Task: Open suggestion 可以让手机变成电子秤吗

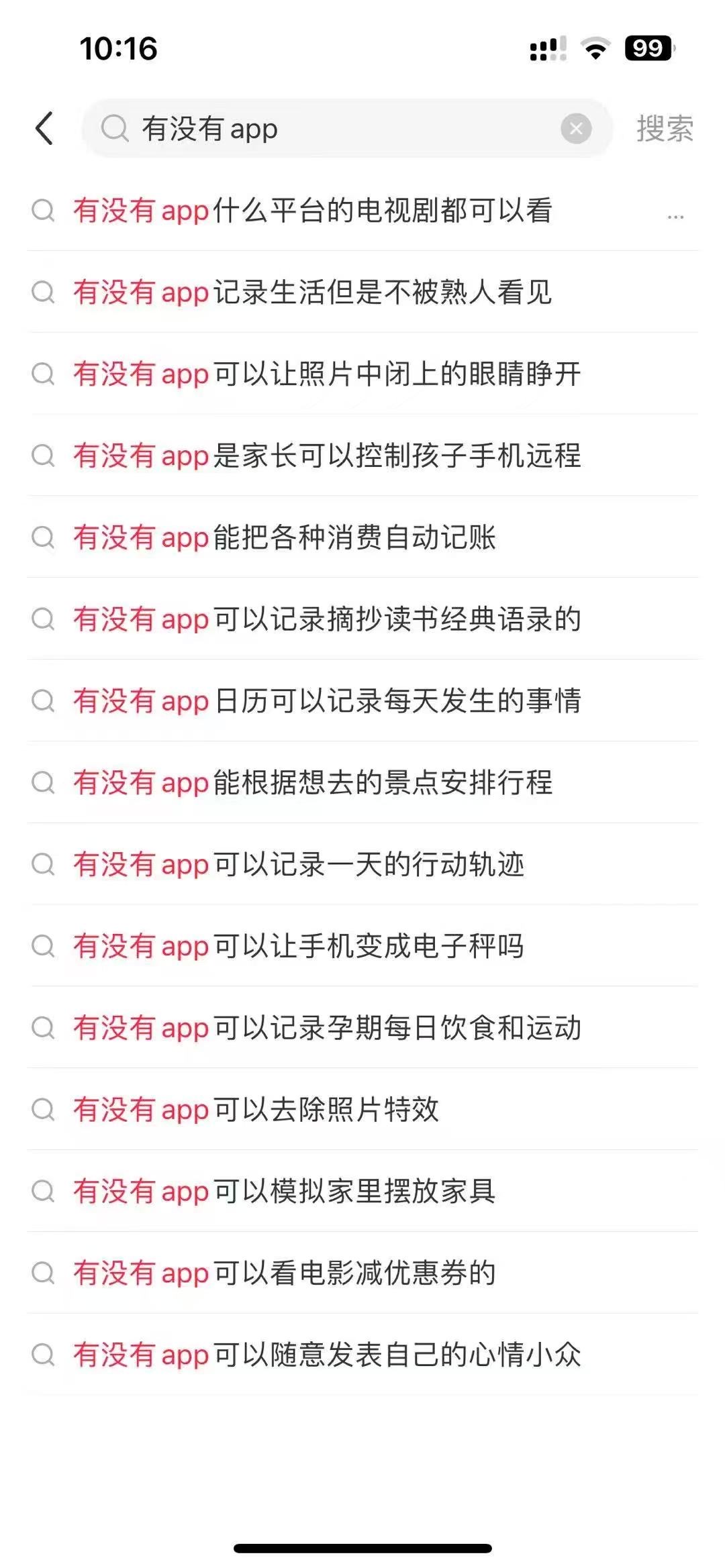Action: pos(299,947)
